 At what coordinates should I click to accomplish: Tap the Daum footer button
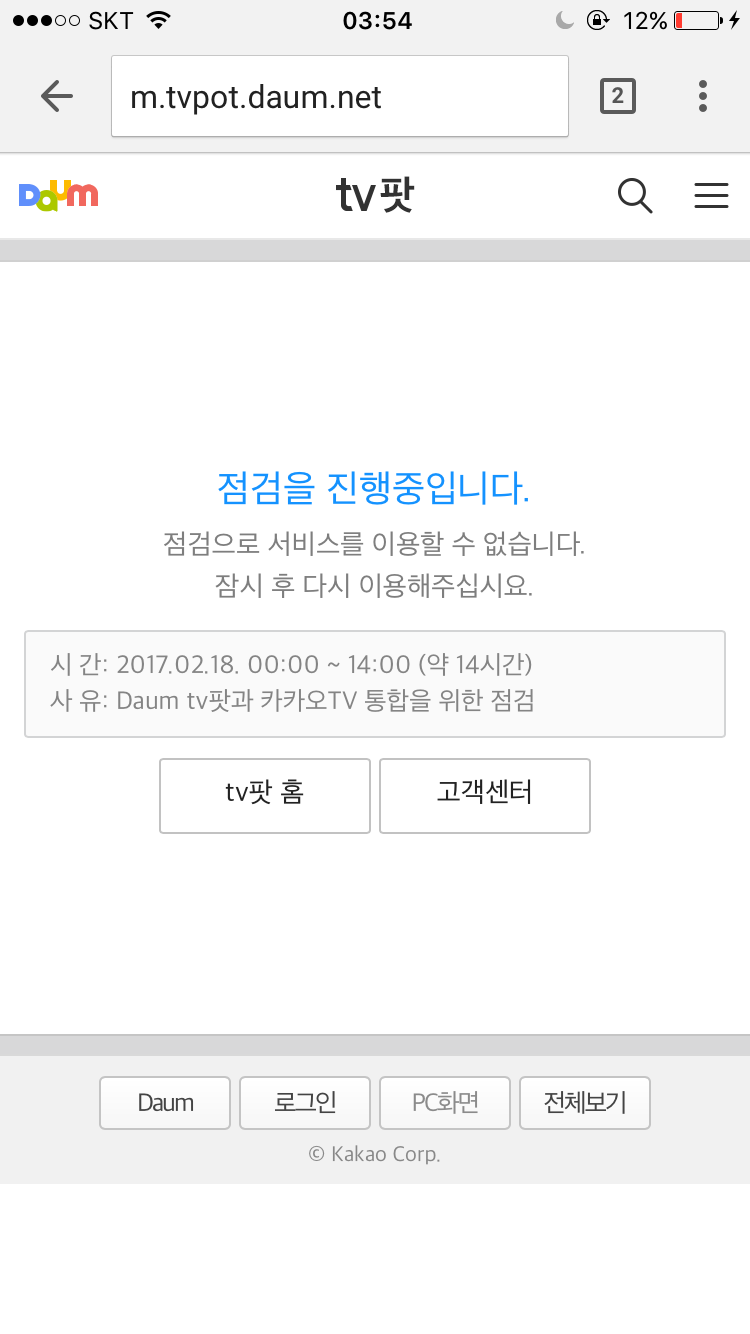pos(165,1103)
